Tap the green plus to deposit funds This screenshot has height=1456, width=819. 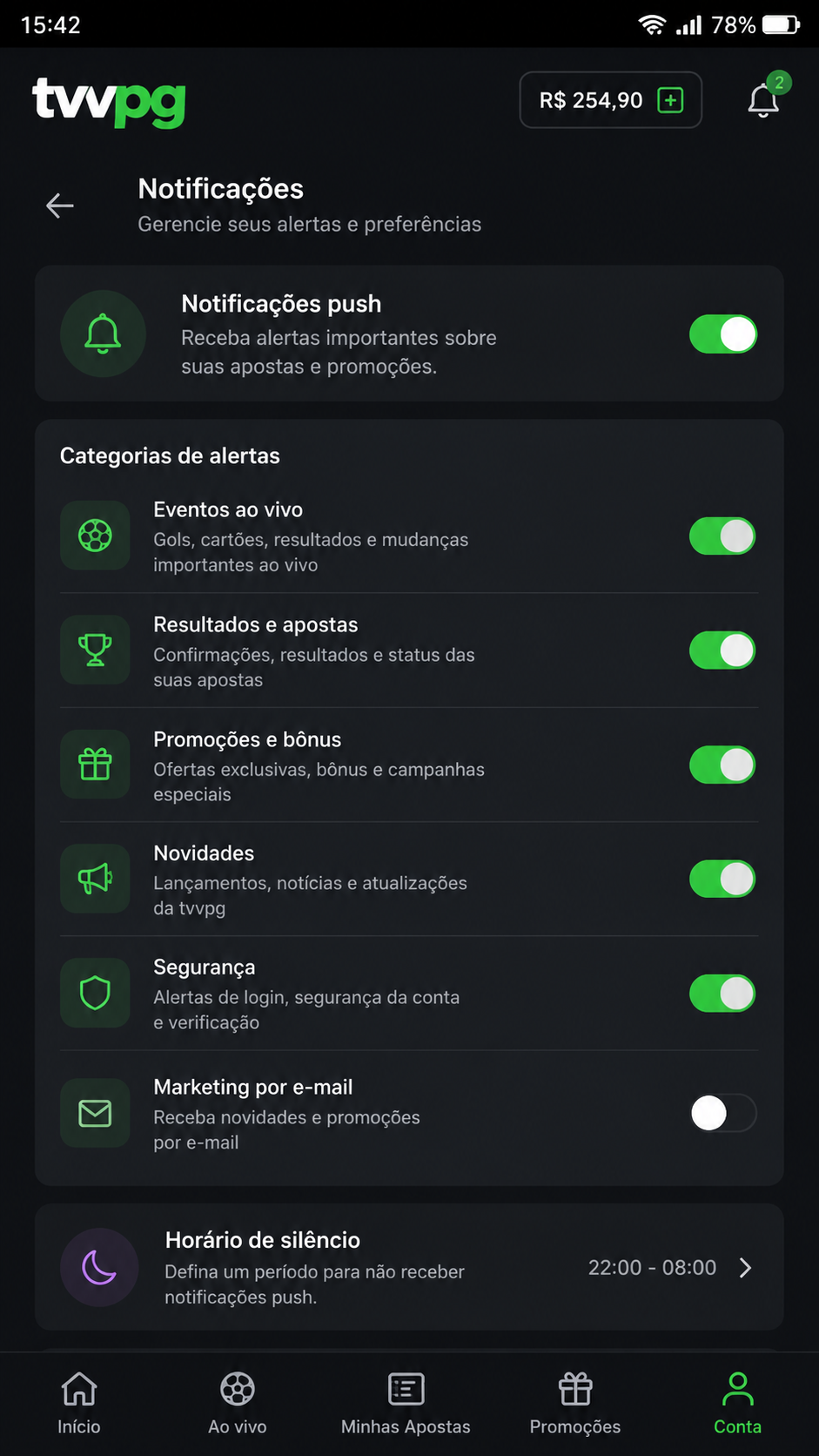pos(670,100)
